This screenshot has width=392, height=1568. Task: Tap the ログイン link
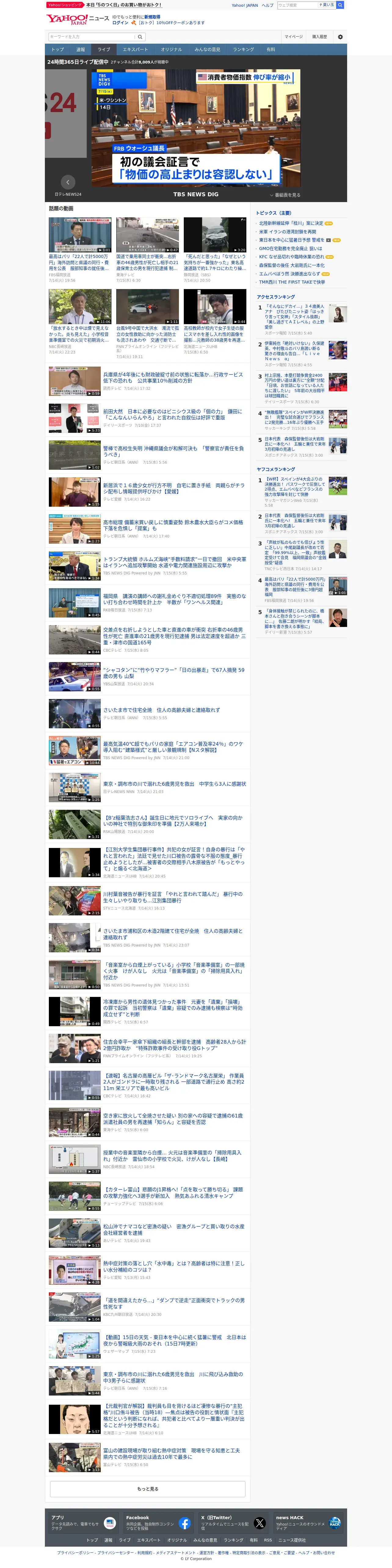[x=120, y=23]
